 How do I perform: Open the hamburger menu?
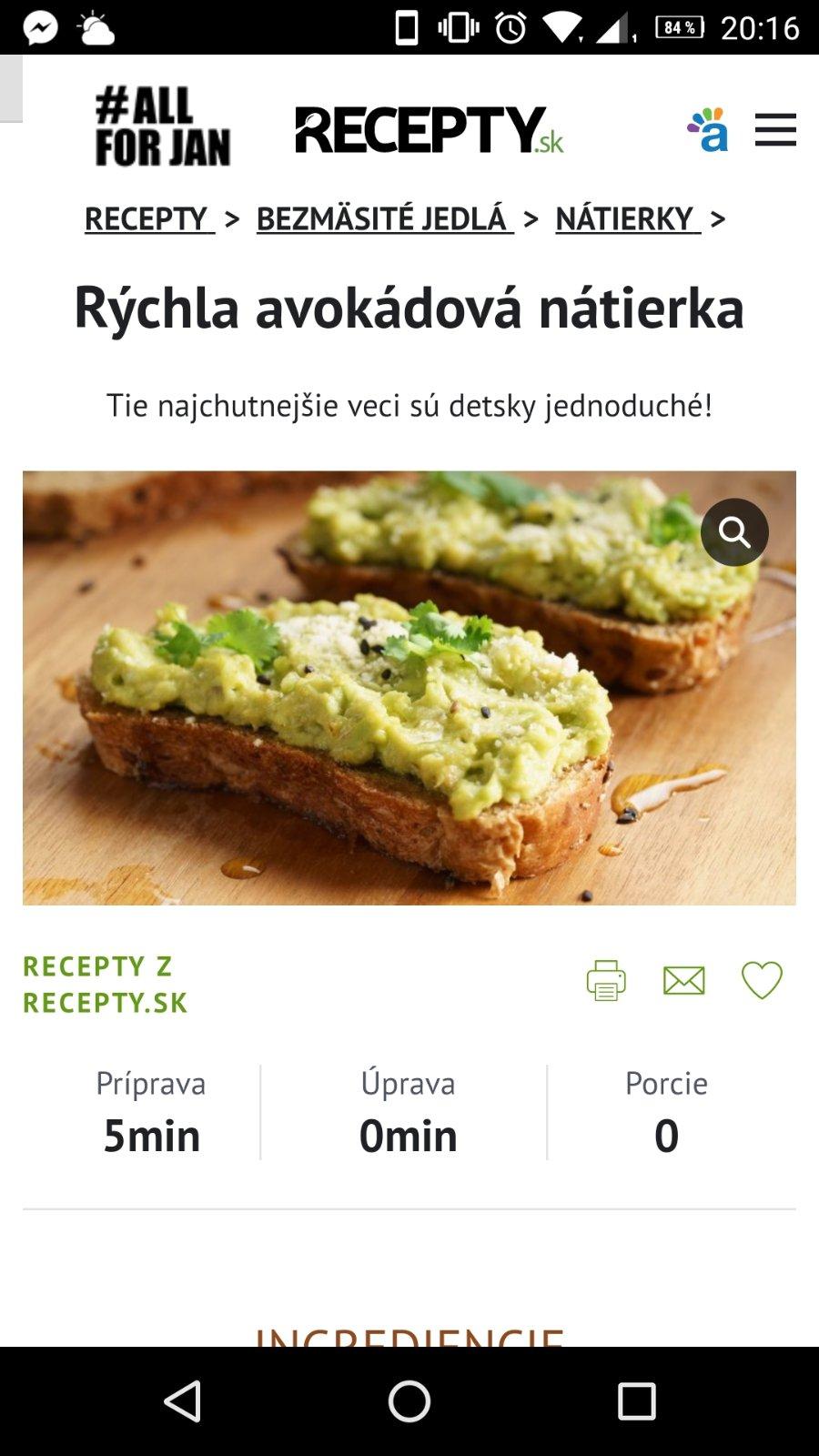(775, 130)
